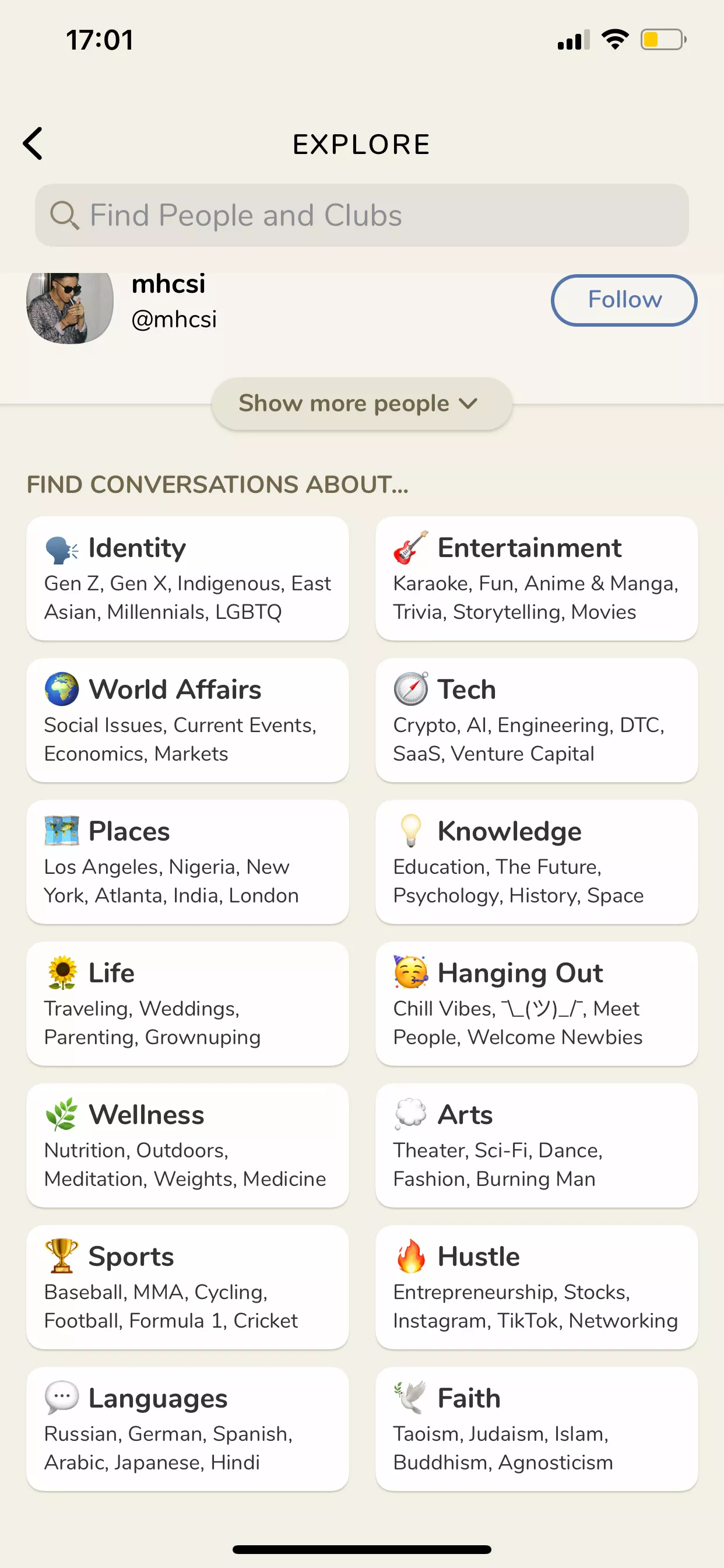
Task: Open the Places topic card
Action: 187,862
